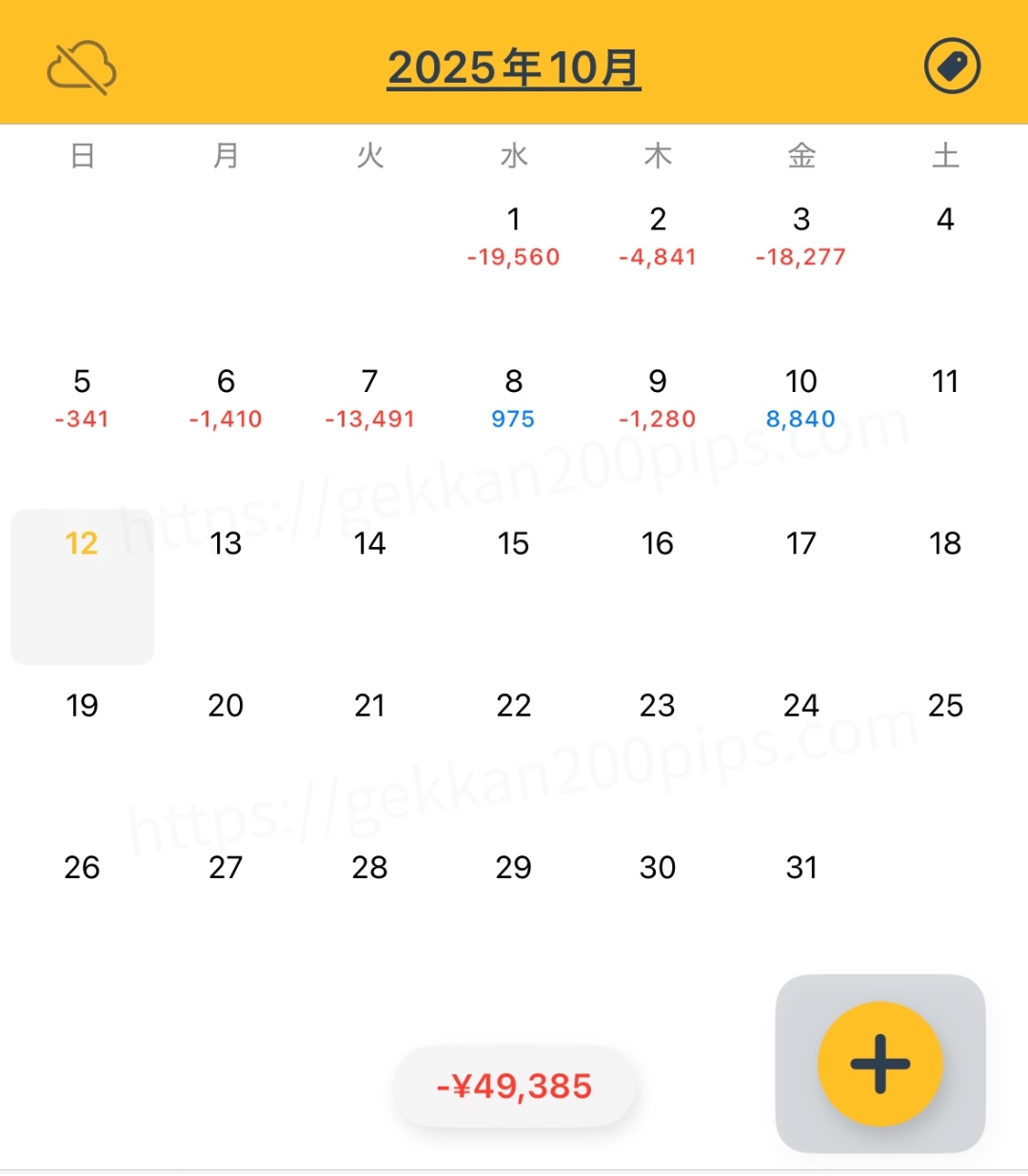
Task: Open the tag icon in header
Action: coord(952,67)
